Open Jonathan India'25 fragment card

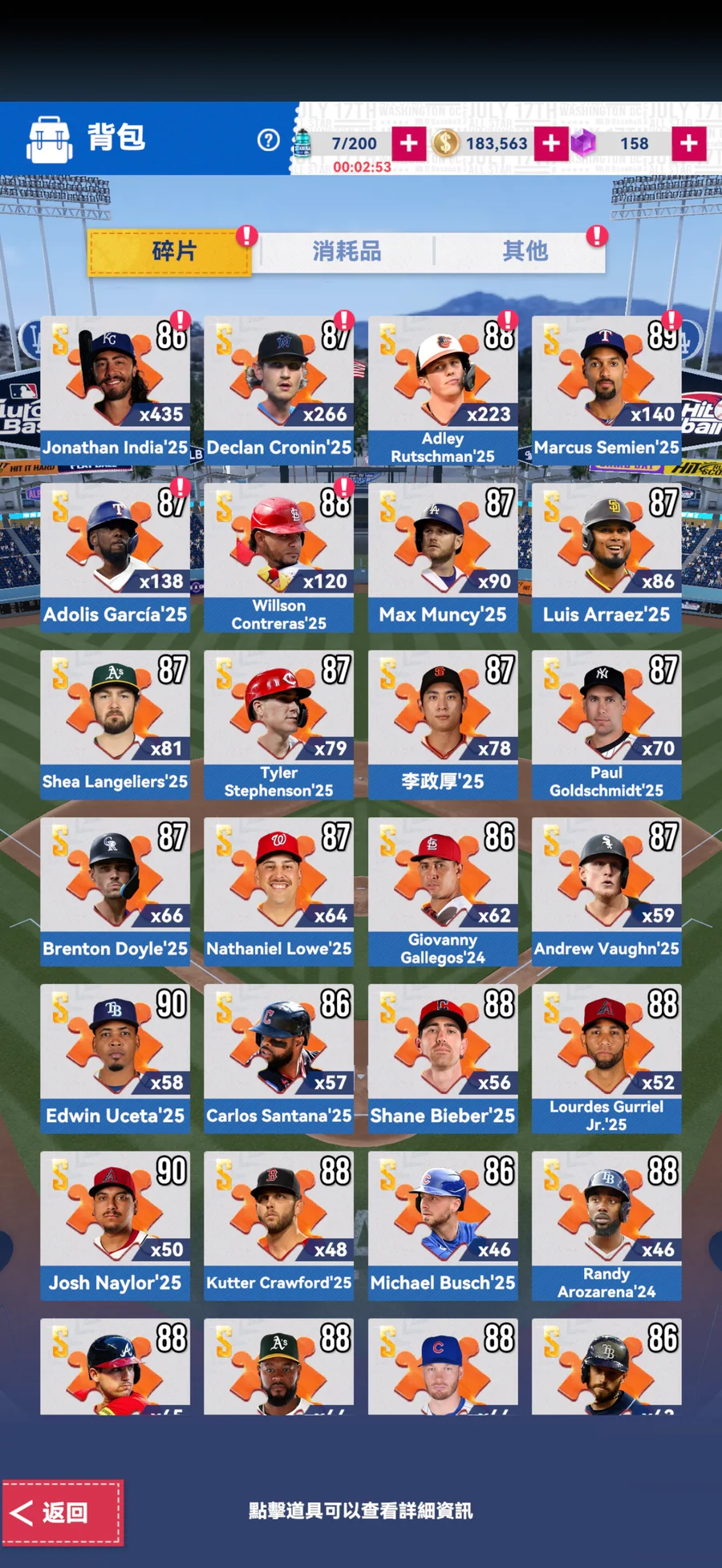coord(116,391)
